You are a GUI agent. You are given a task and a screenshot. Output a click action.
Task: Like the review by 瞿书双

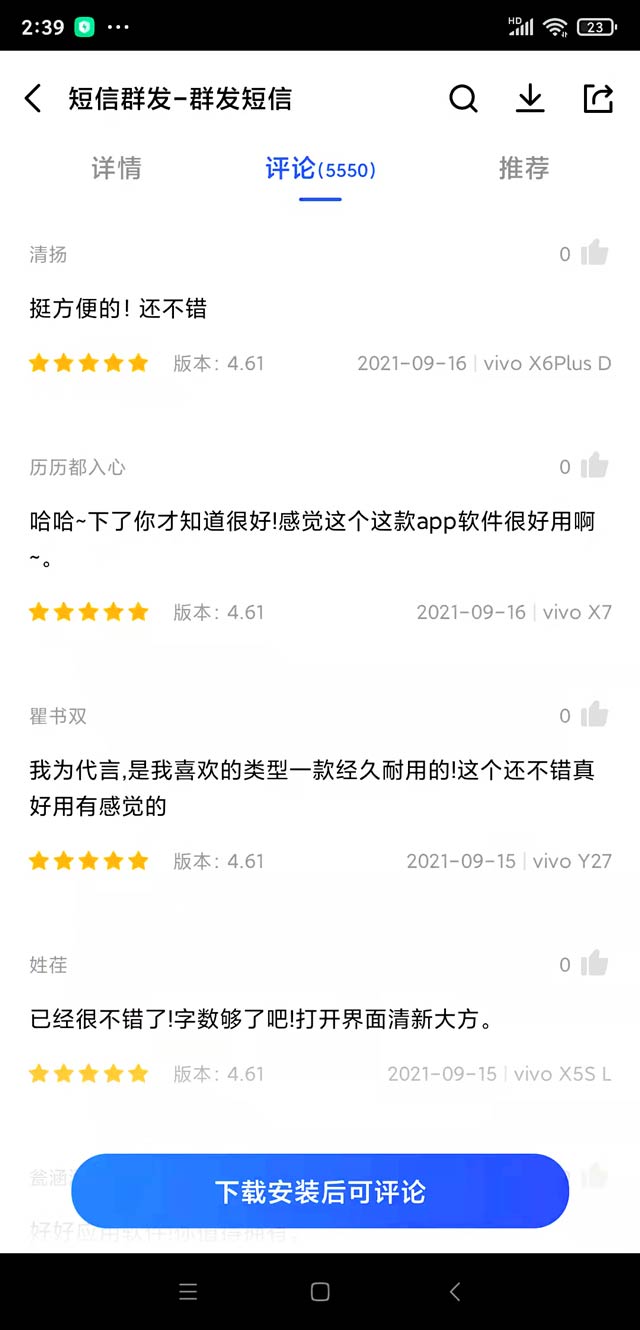click(x=594, y=715)
